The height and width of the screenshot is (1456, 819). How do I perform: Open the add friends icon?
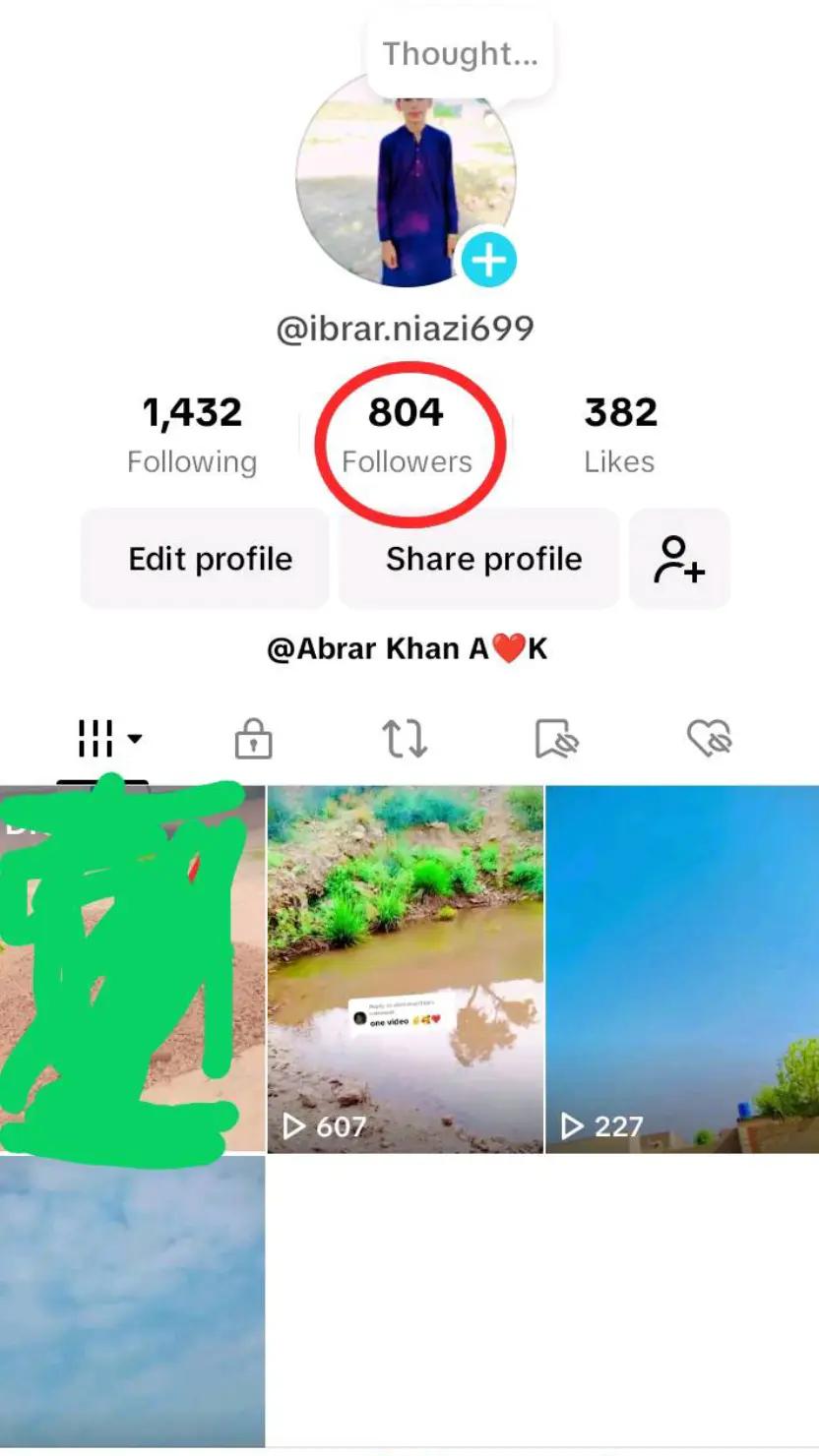679,559
